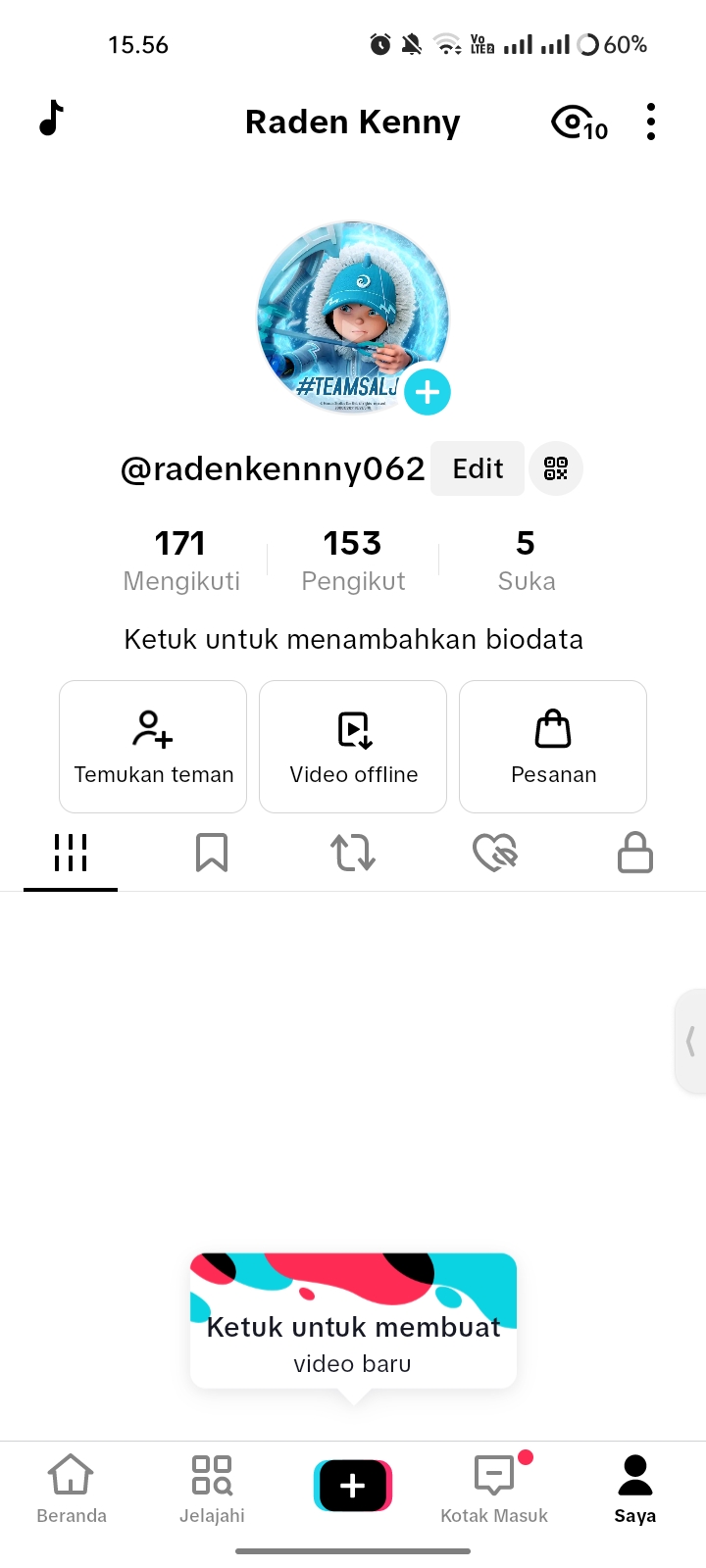Image resolution: width=706 pixels, height=1568 pixels.
Task: View profile views eye icon
Action: (579, 123)
